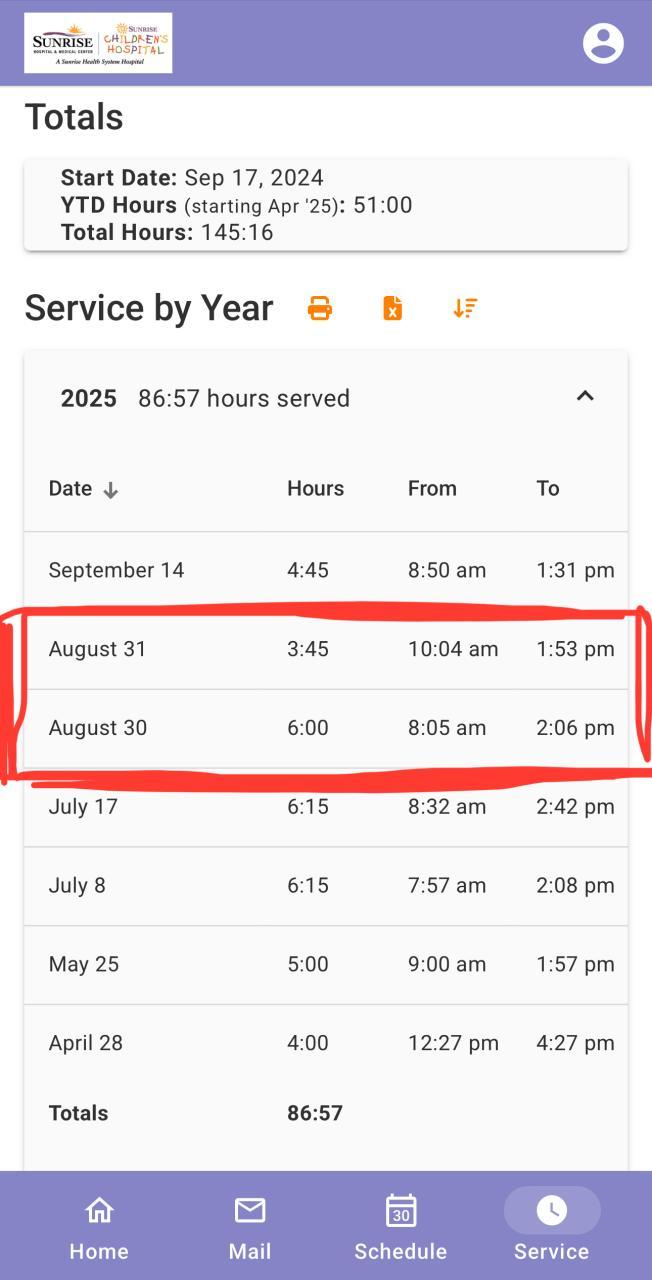The height and width of the screenshot is (1280, 652).
Task: Switch to the Mail tab
Action: pyautogui.click(x=250, y=1227)
